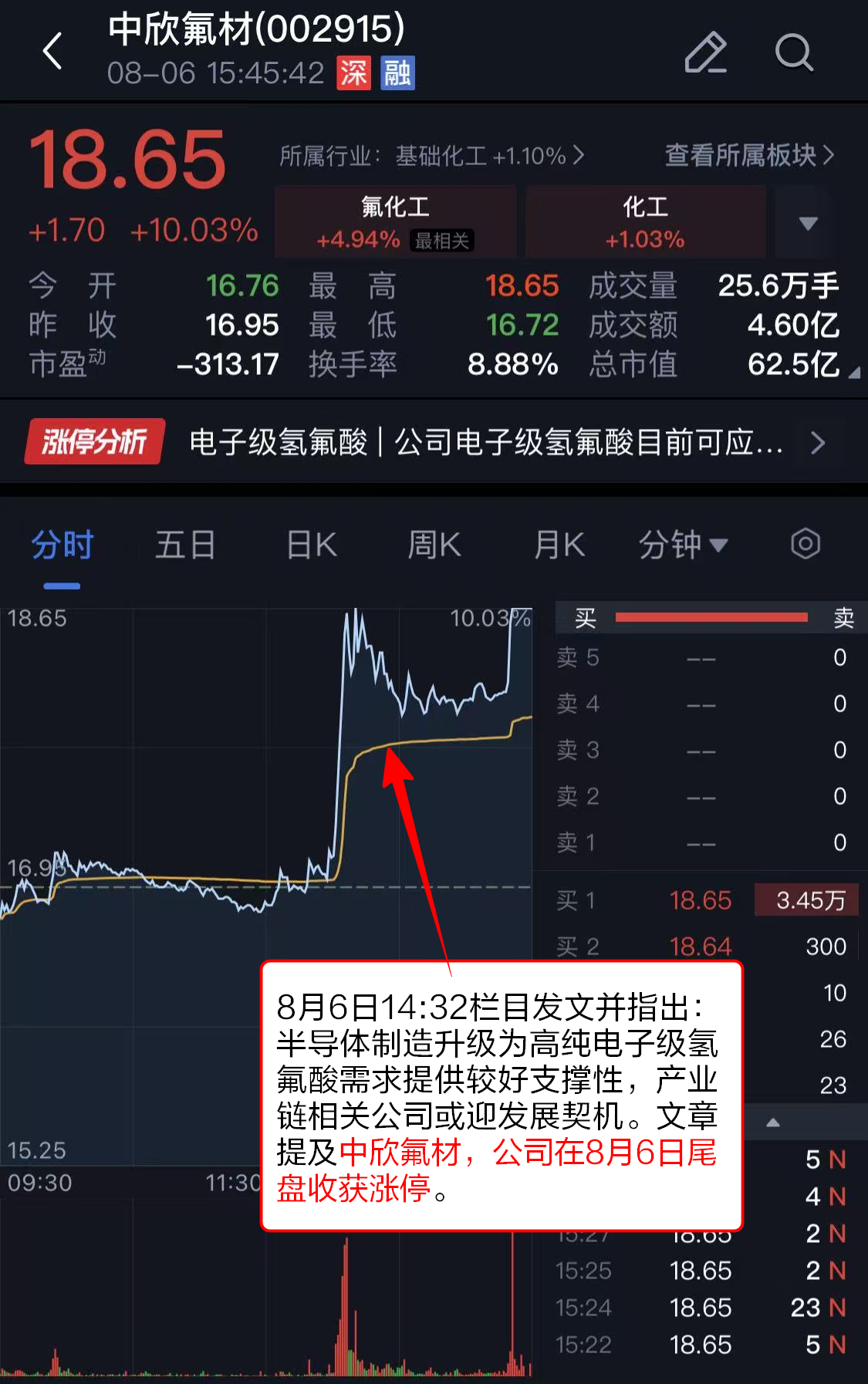Switch to the 五日 chart tab
This screenshot has width=868, height=1384.
pyautogui.click(x=185, y=545)
